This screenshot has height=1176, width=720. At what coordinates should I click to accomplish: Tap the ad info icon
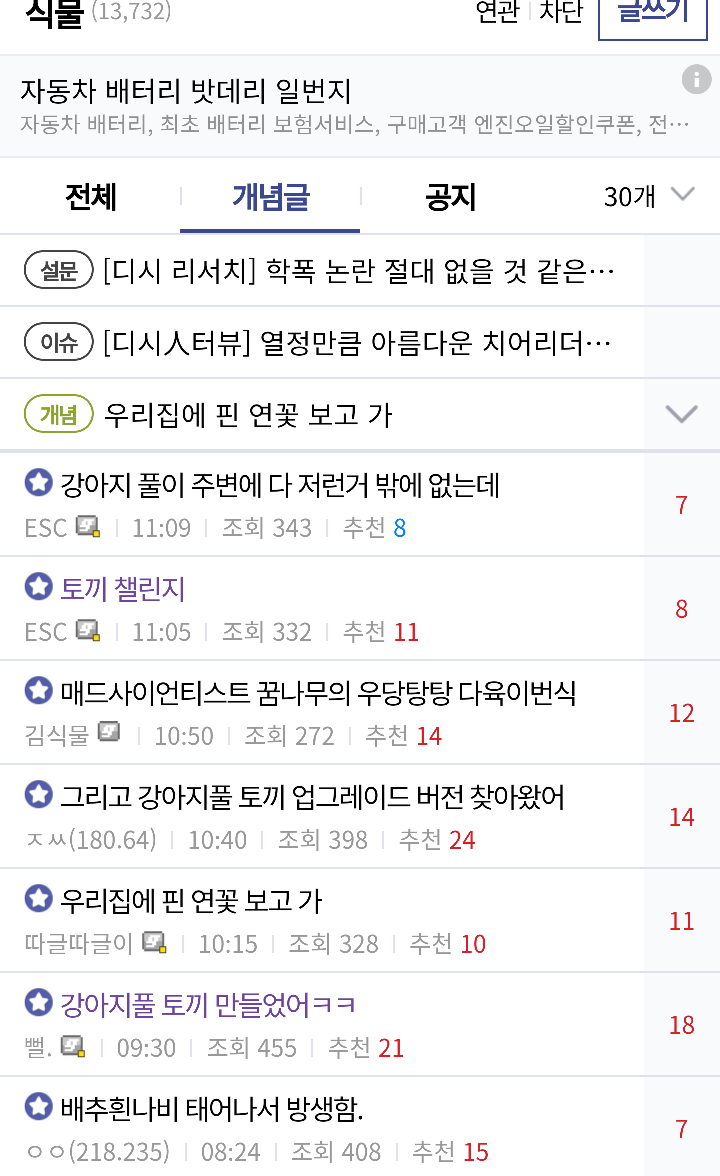click(696, 79)
